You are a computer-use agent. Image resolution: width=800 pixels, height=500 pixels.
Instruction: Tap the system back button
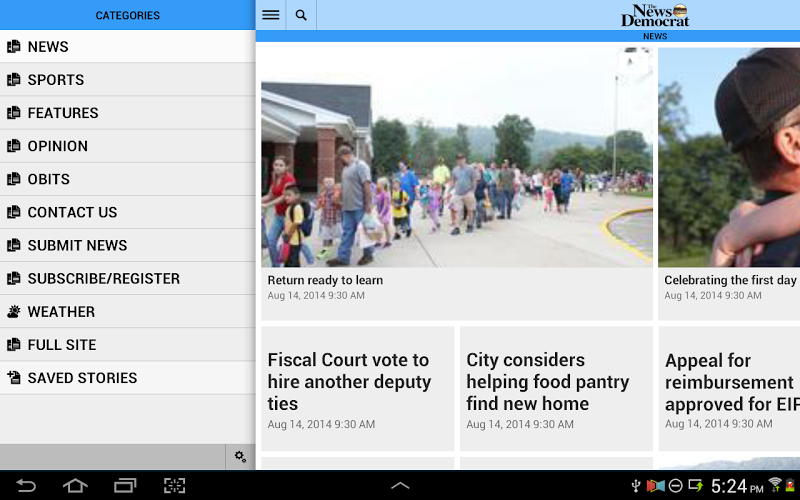(x=26, y=486)
